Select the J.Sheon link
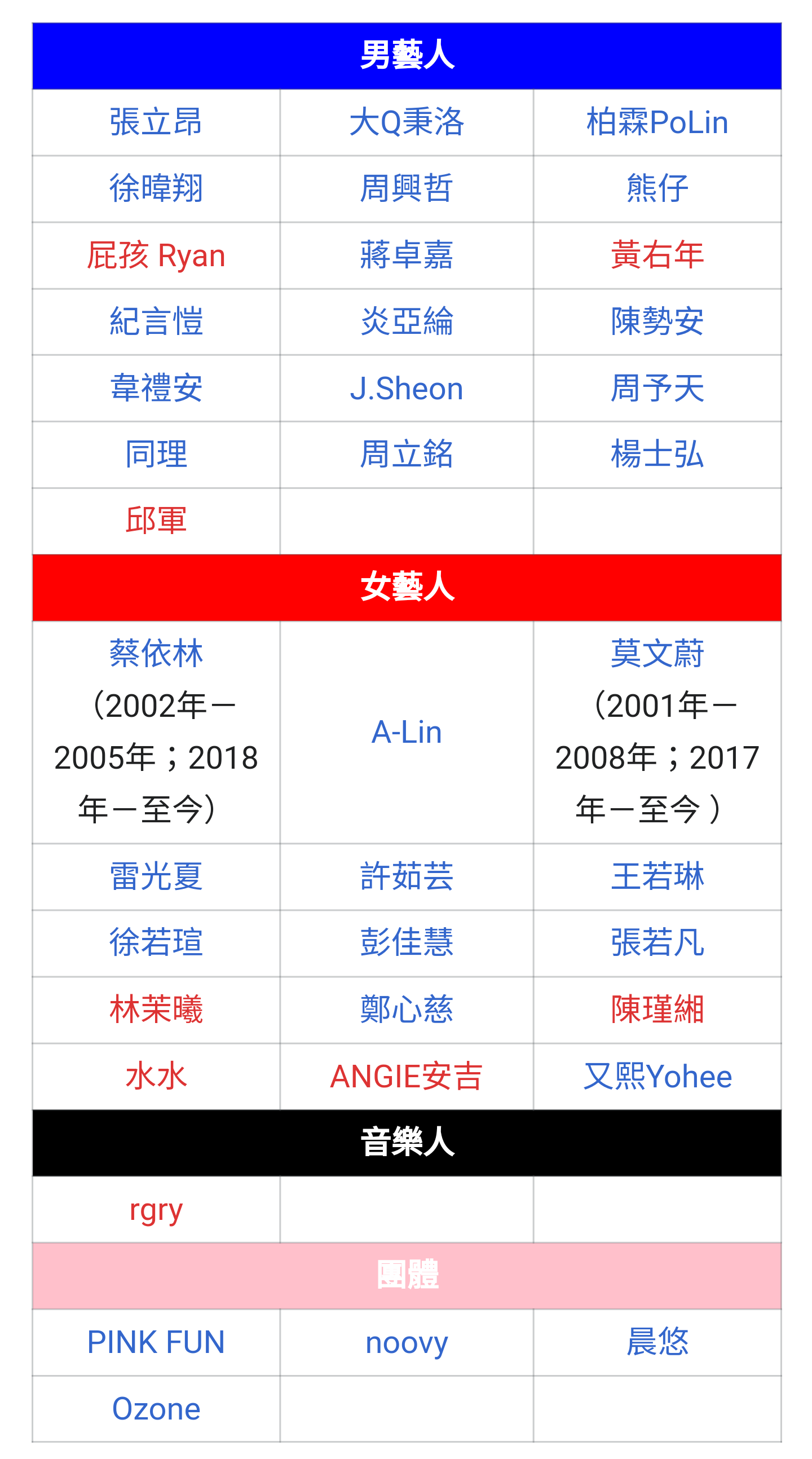812x1459 pixels. [406, 389]
